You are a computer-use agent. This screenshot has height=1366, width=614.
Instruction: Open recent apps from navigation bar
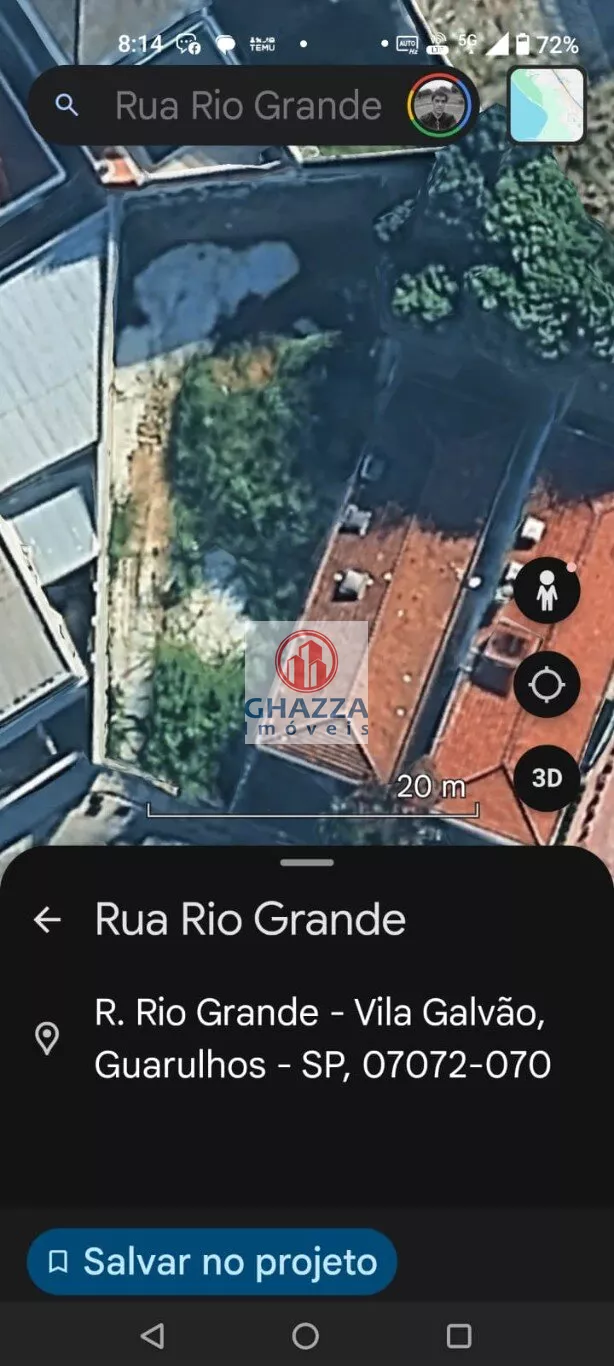459,1335
